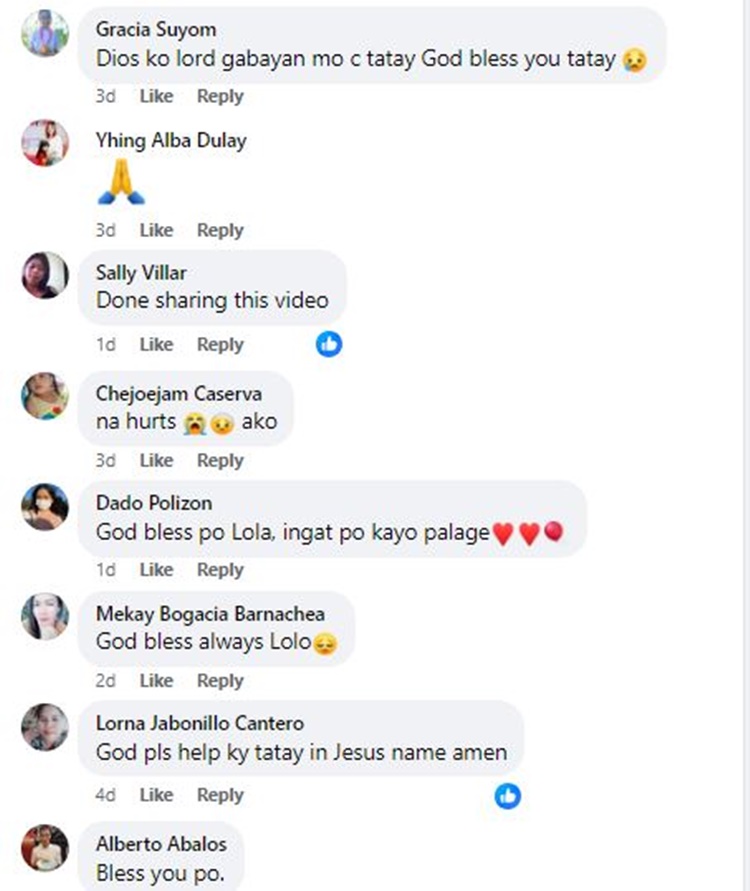
Task: Like Lorna Jabonillo Cantero's comment
Action: (x=156, y=795)
